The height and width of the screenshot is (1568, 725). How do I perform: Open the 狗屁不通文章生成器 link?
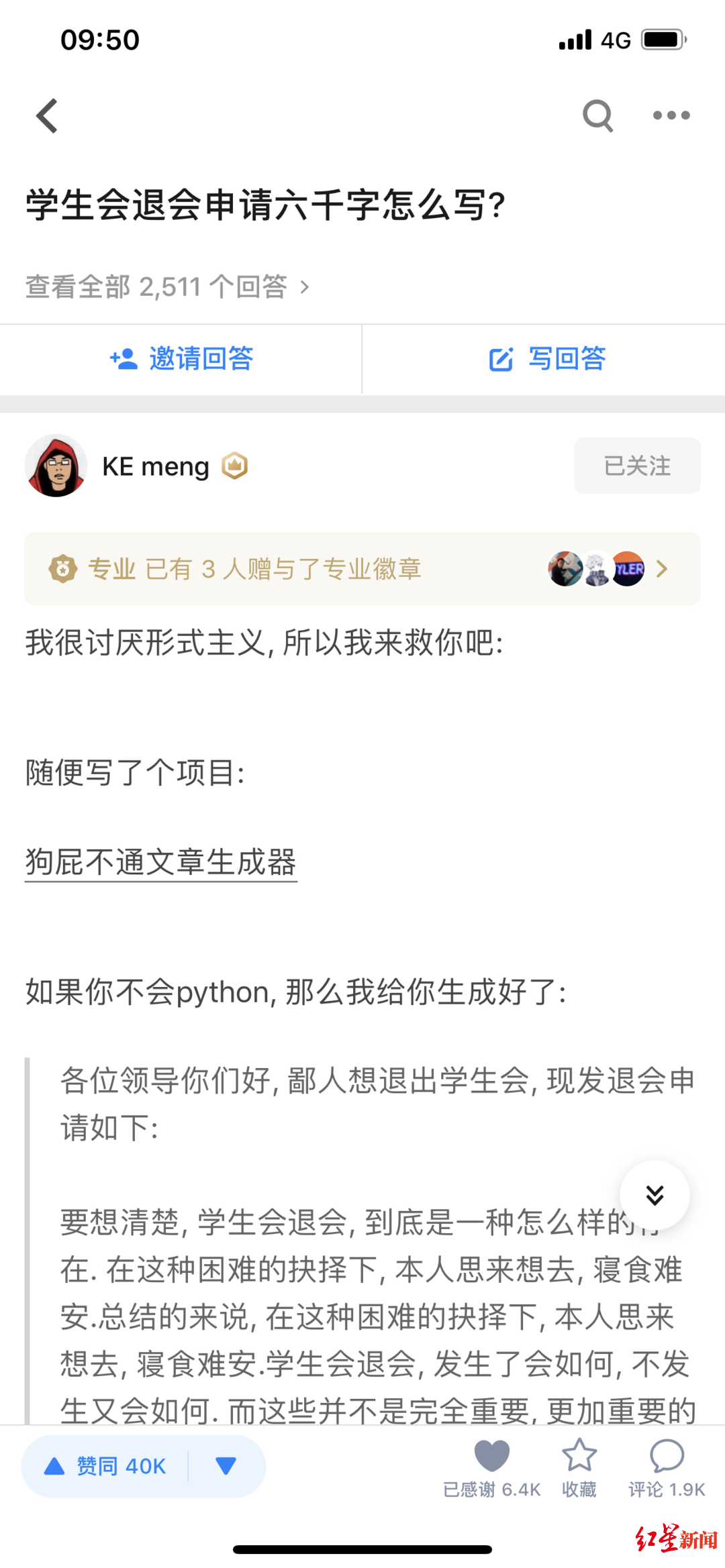point(161,862)
